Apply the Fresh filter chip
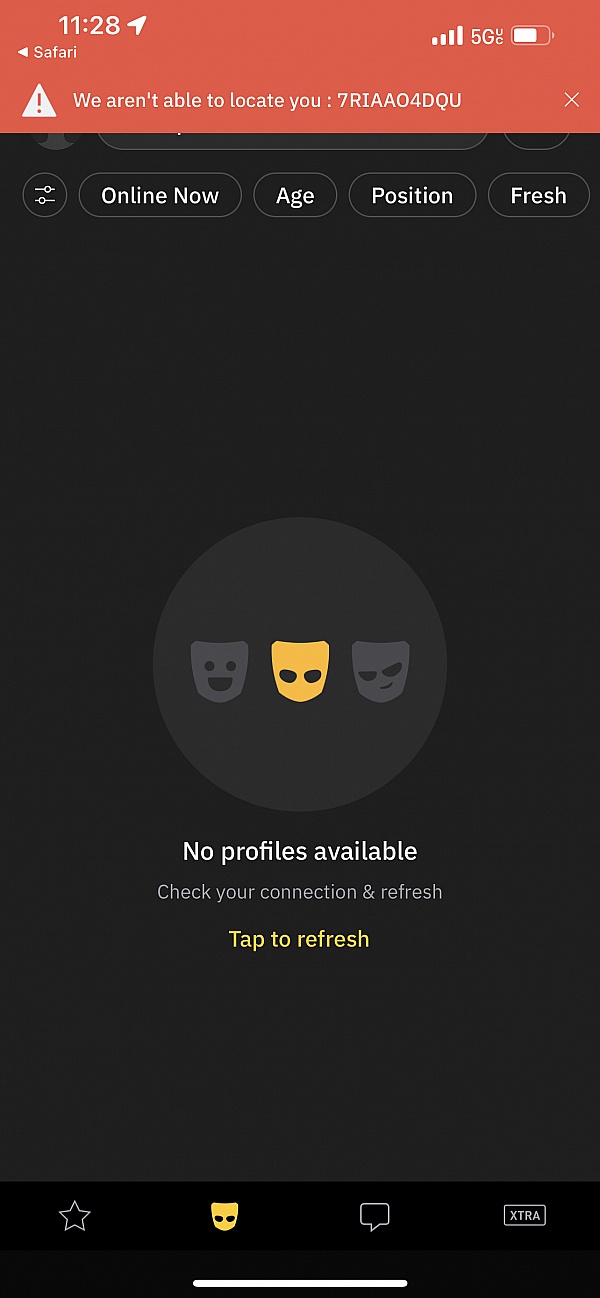Viewport: 600px width, 1298px height. pyautogui.click(x=538, y=195)
